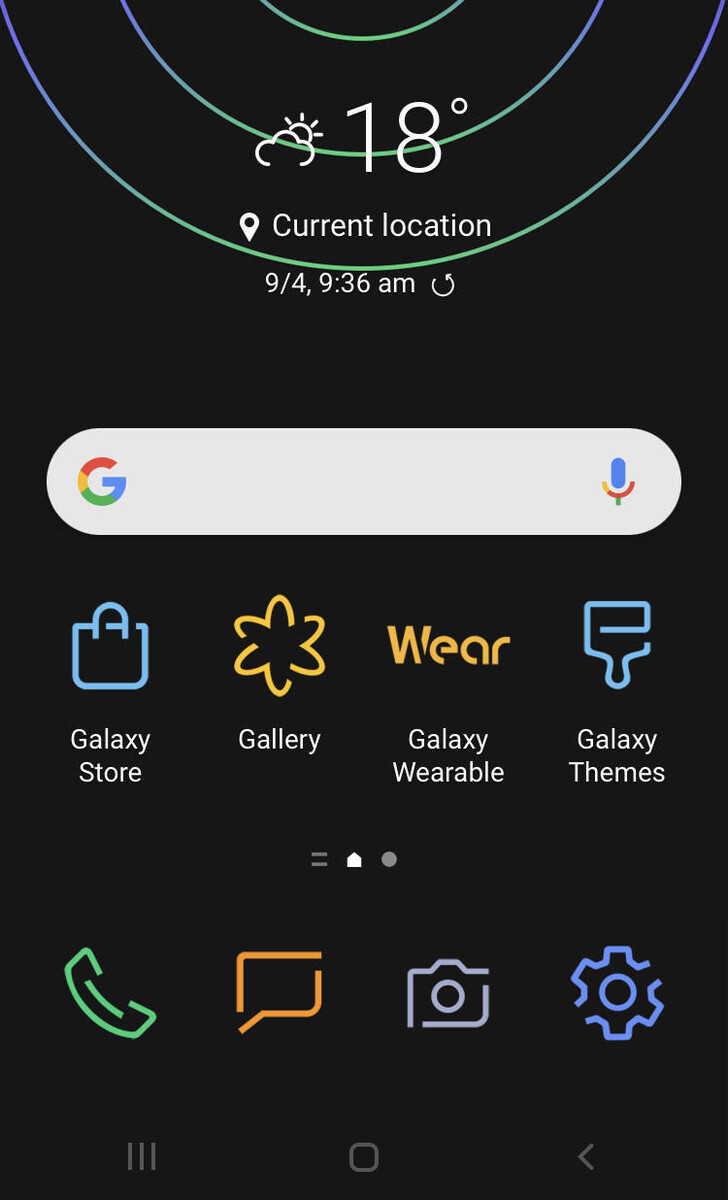728x1200 pixels.
Task: Refresh the weather with the reload icon
Action: coord(443,285)
